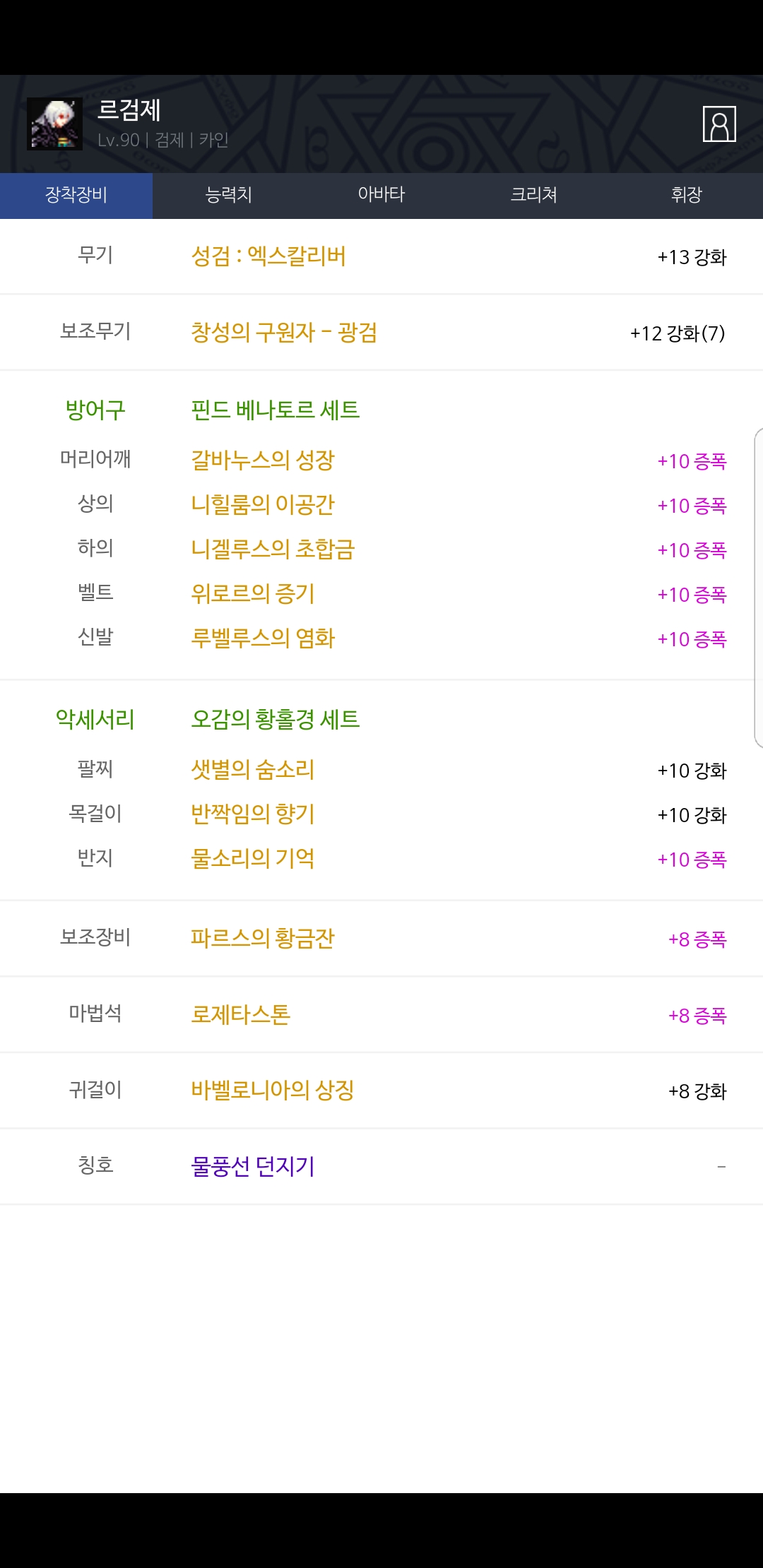View the 물풍선 던지기 title
The width and height of the screenshot is (763, 1568).
pos(253,1166)
